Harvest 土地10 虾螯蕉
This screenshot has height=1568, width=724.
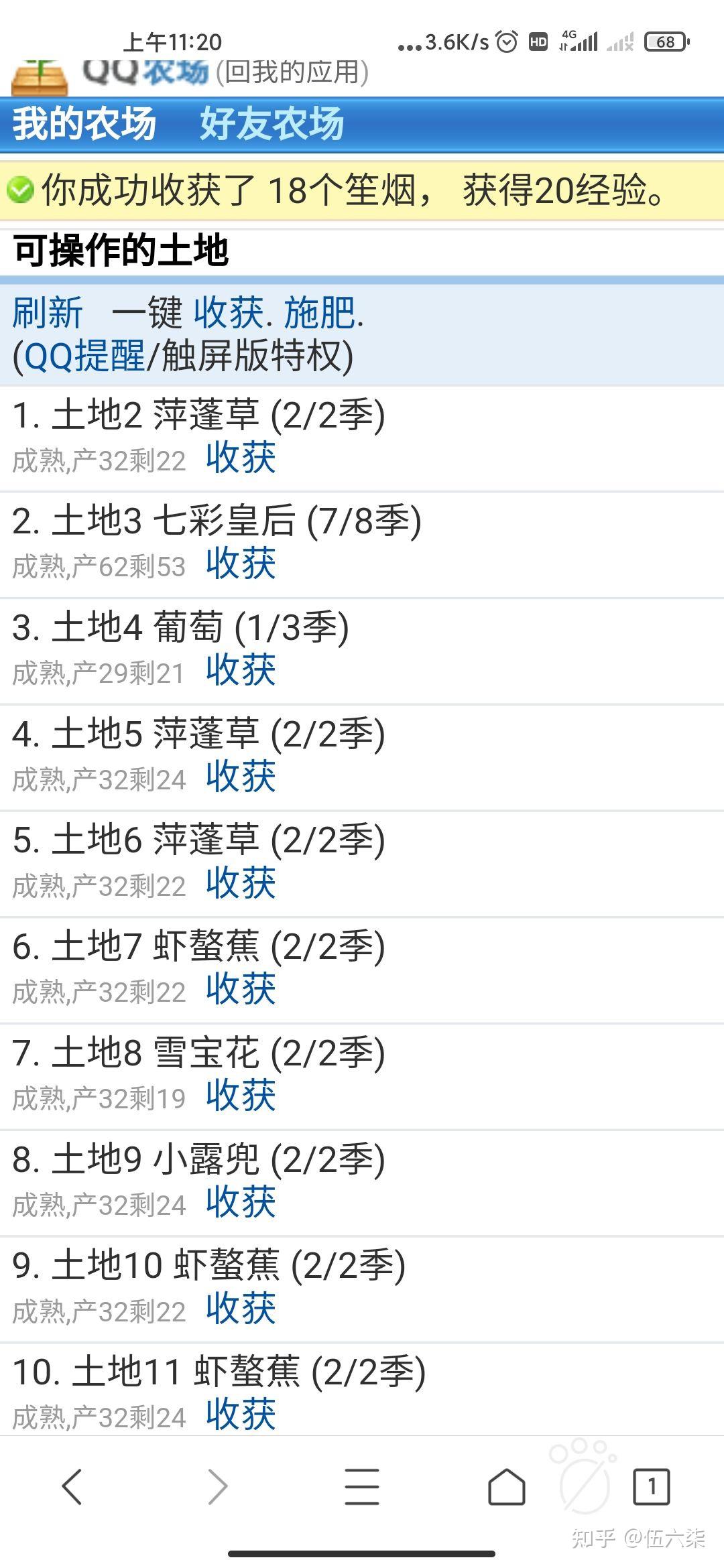coord(241,1309)
